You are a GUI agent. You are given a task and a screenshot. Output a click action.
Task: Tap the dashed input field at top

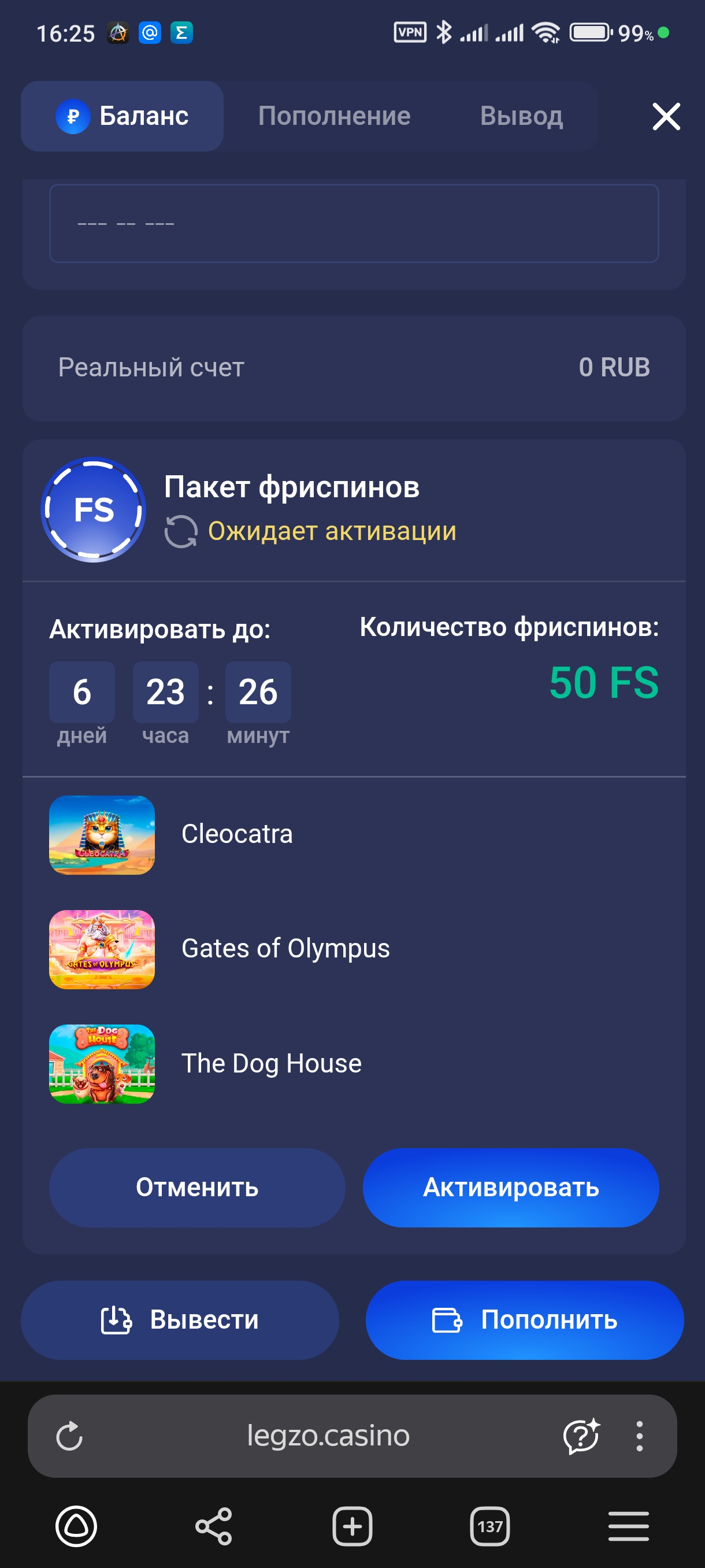[x=354, y=223]
